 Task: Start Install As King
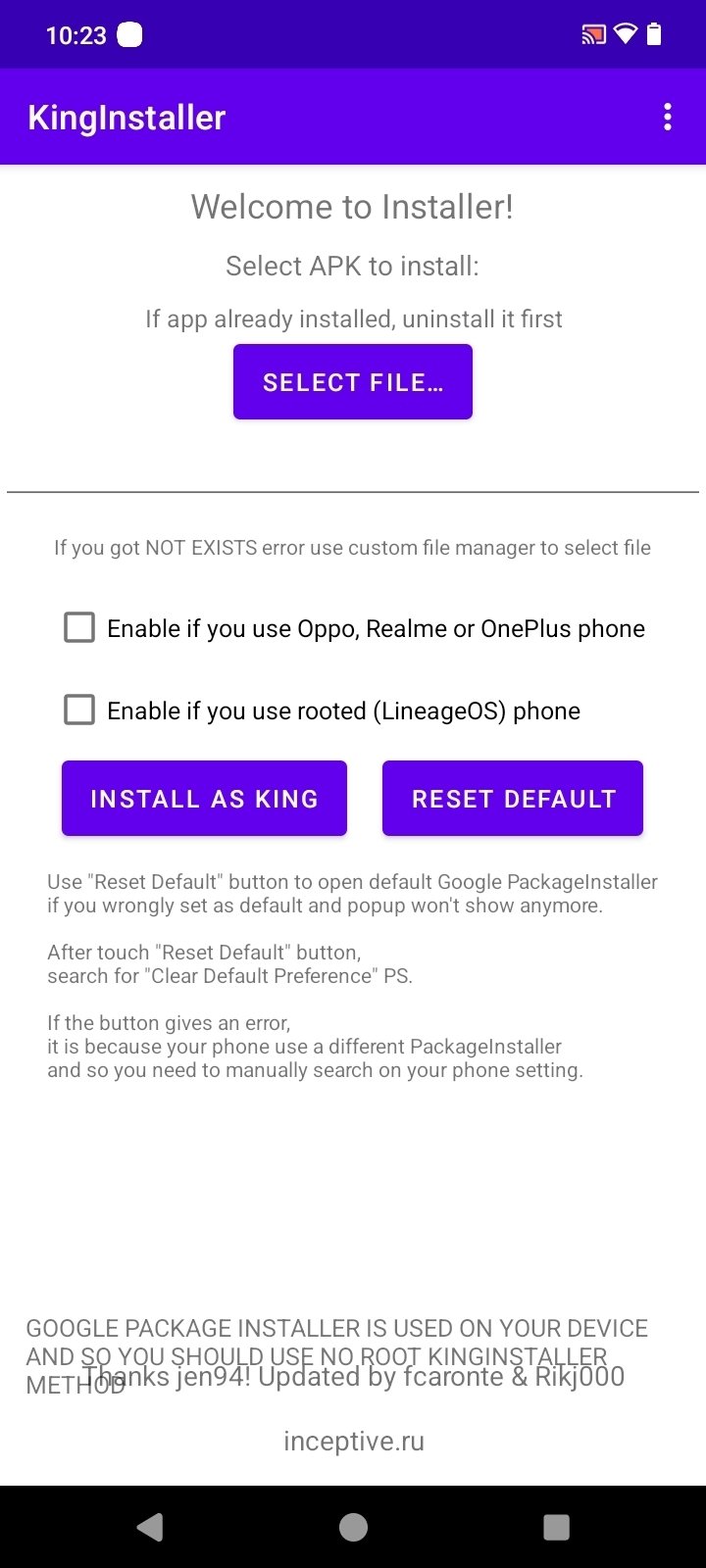[x=204, y=799]
